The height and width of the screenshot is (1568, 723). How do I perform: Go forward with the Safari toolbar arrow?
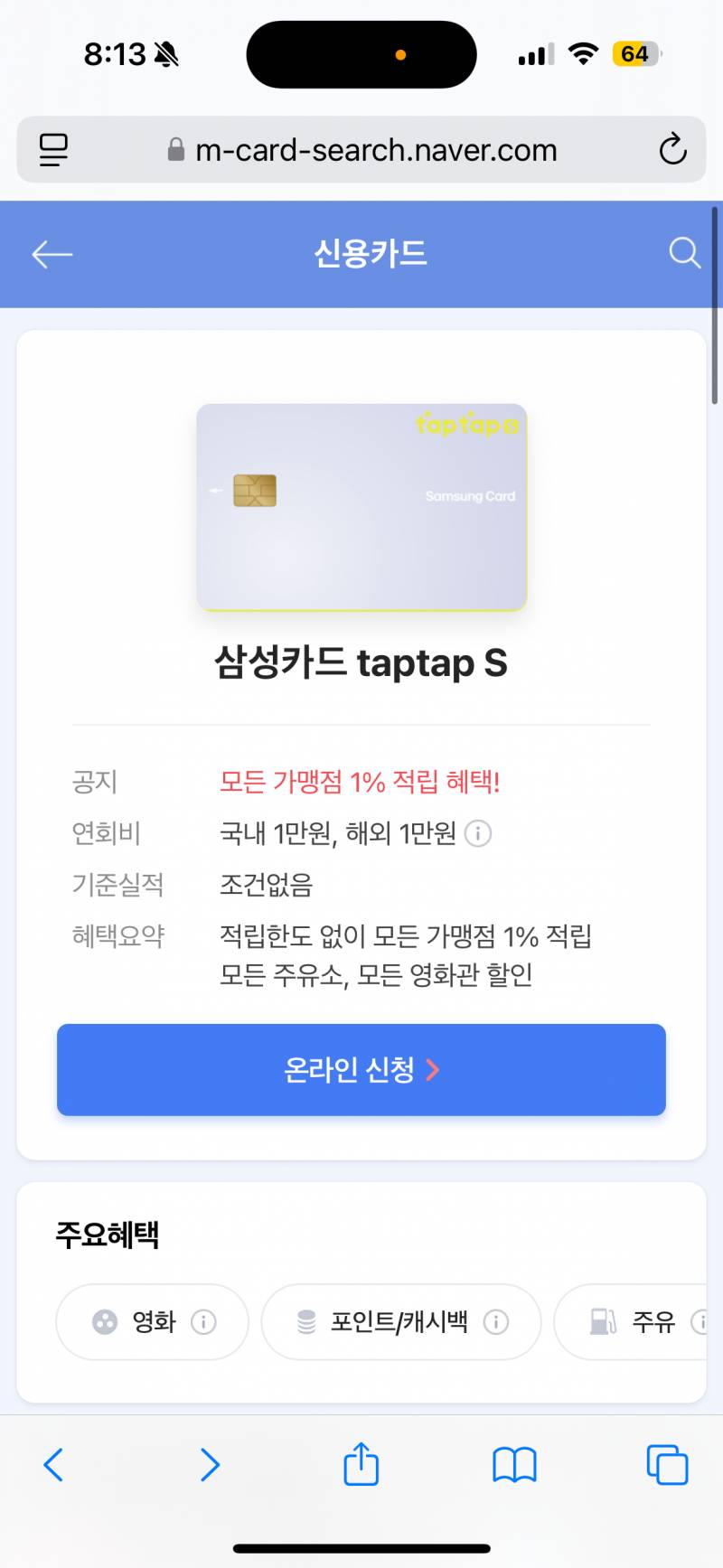coord(210,1464)
